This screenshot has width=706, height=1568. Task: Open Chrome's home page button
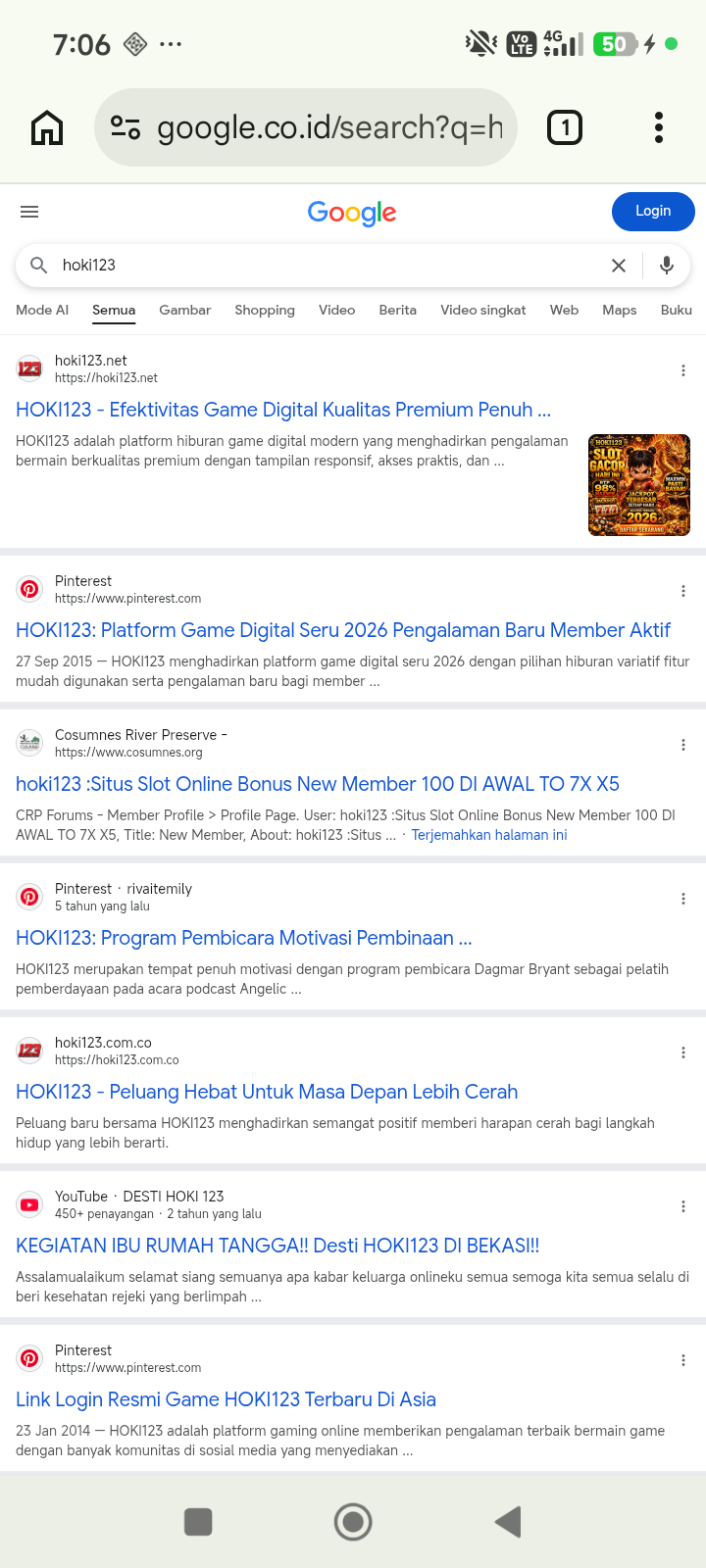47,127
